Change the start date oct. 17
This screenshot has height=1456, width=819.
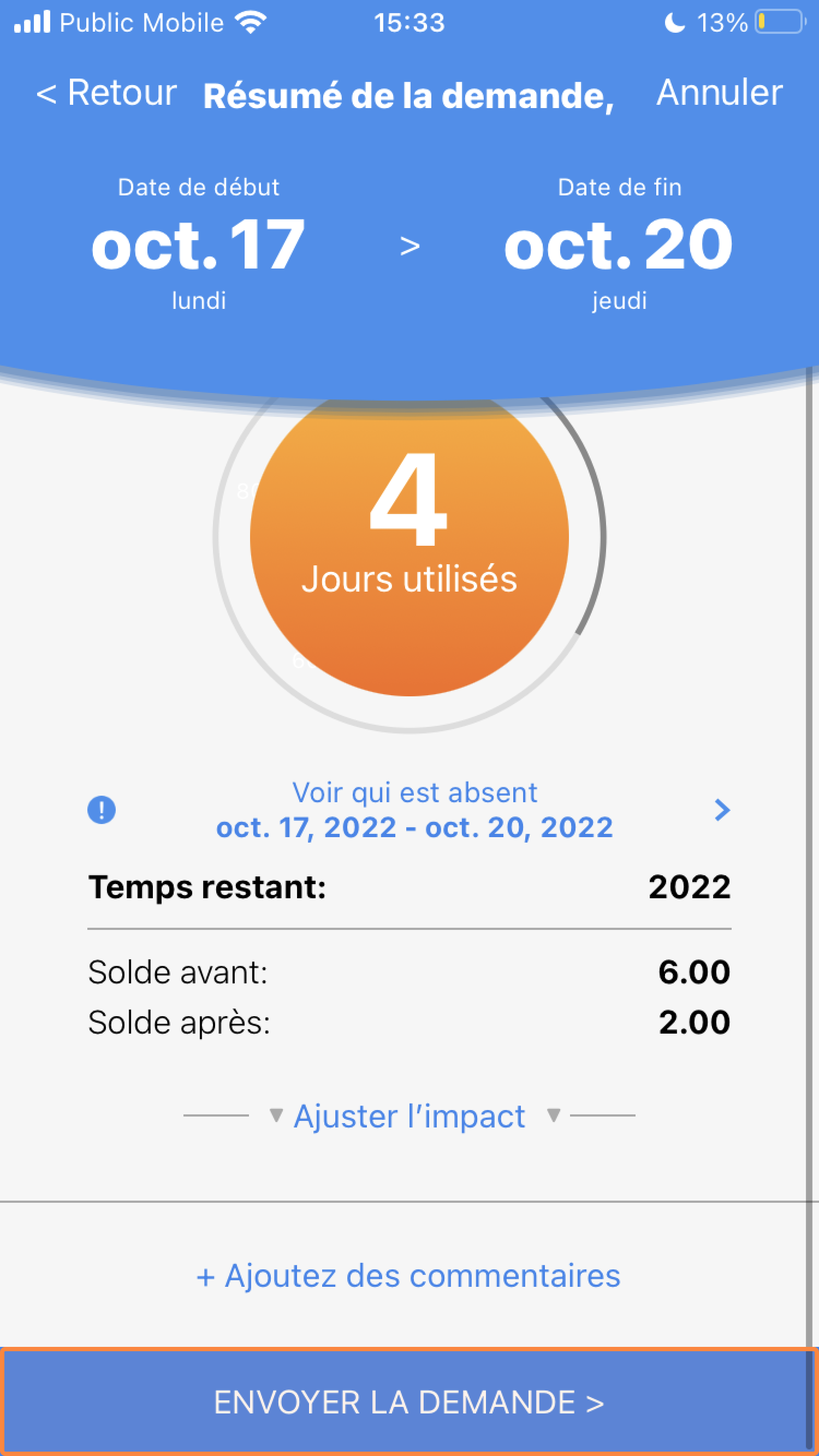[199, 246]
